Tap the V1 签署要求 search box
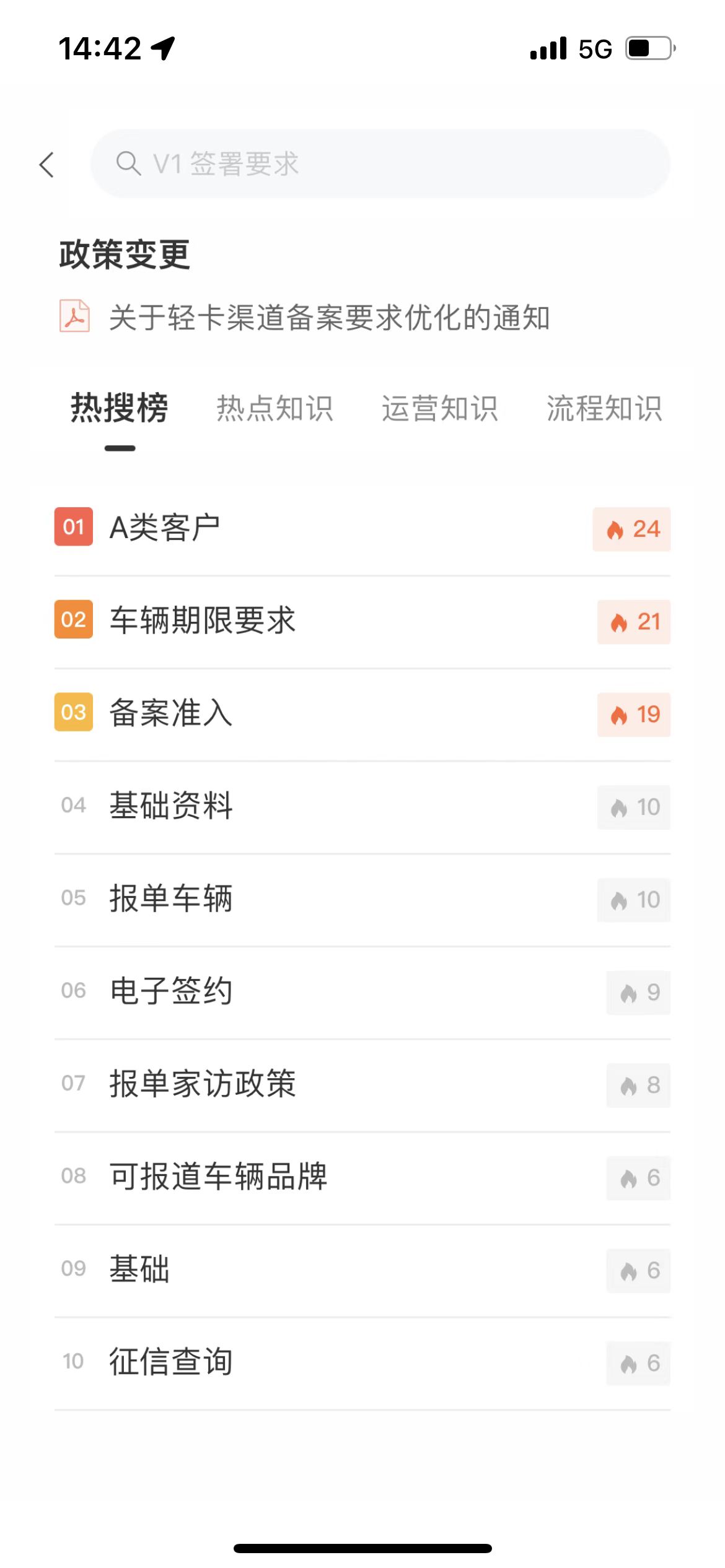Viewport: 725px width, 1568px height. coord(380,164)
